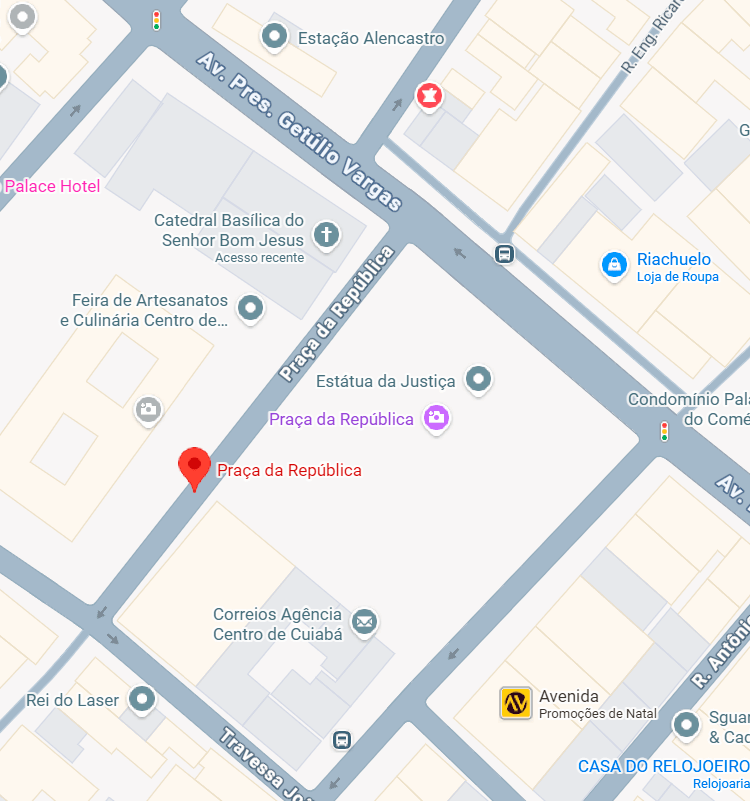Tap the bus stop near Correios

342,740
